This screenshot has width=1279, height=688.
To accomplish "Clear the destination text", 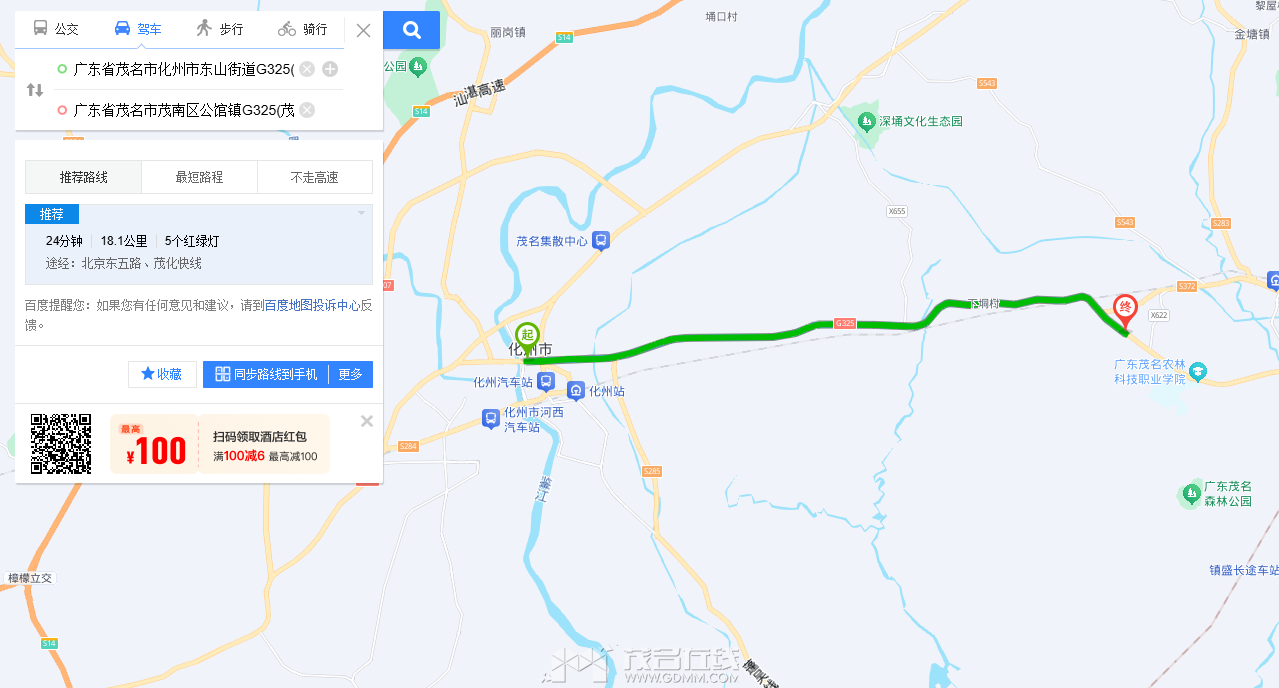I will tap(307, 110).
